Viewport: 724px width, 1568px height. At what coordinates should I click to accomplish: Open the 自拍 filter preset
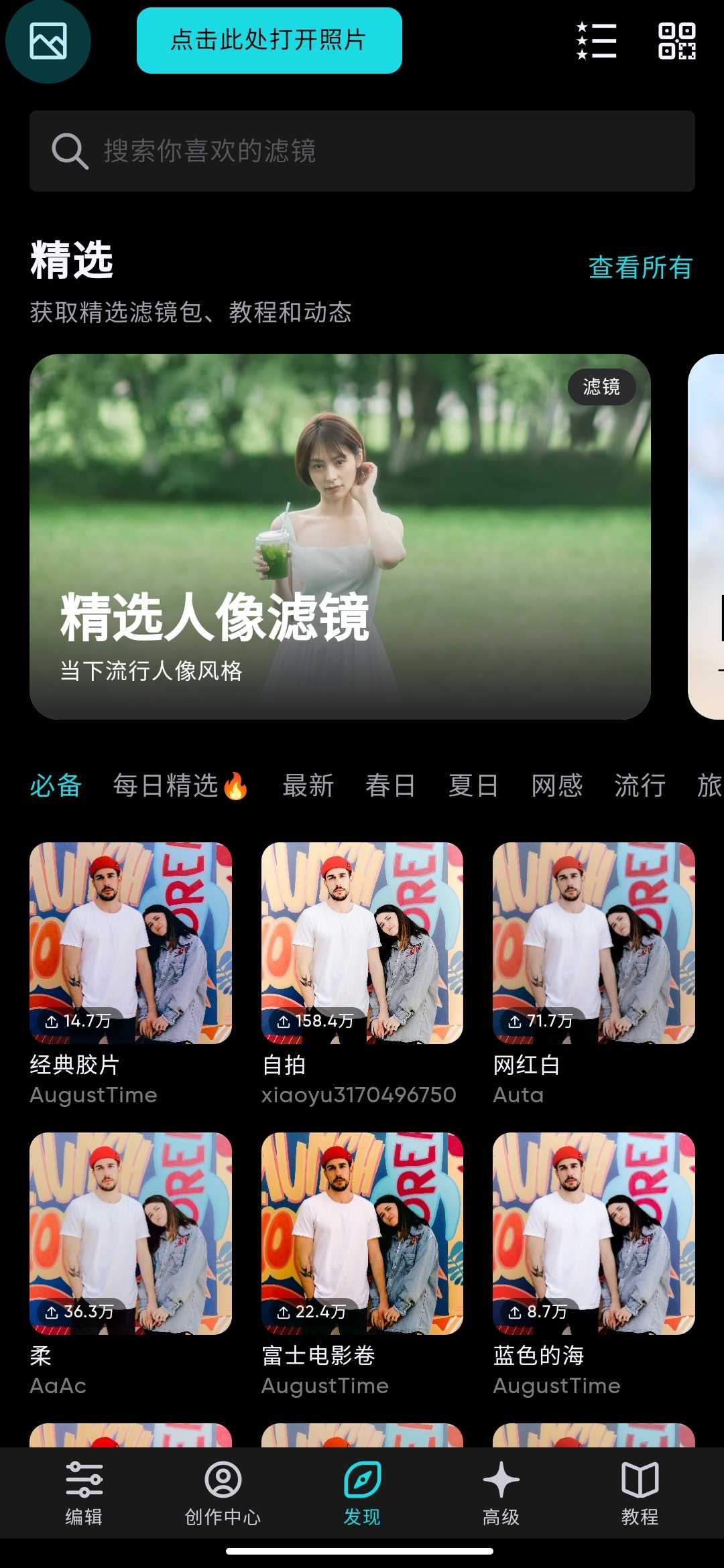362,943
